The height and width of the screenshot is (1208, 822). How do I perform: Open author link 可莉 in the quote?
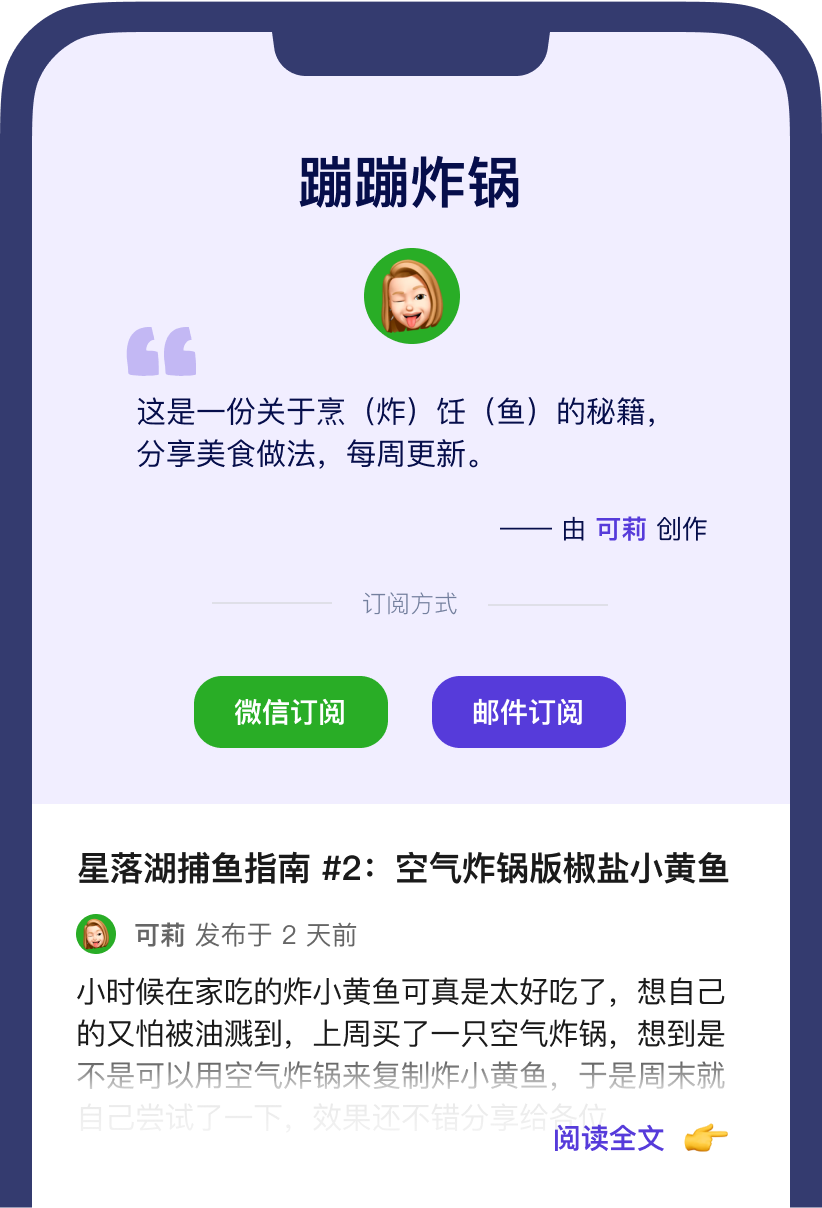(x=621, y=529)
